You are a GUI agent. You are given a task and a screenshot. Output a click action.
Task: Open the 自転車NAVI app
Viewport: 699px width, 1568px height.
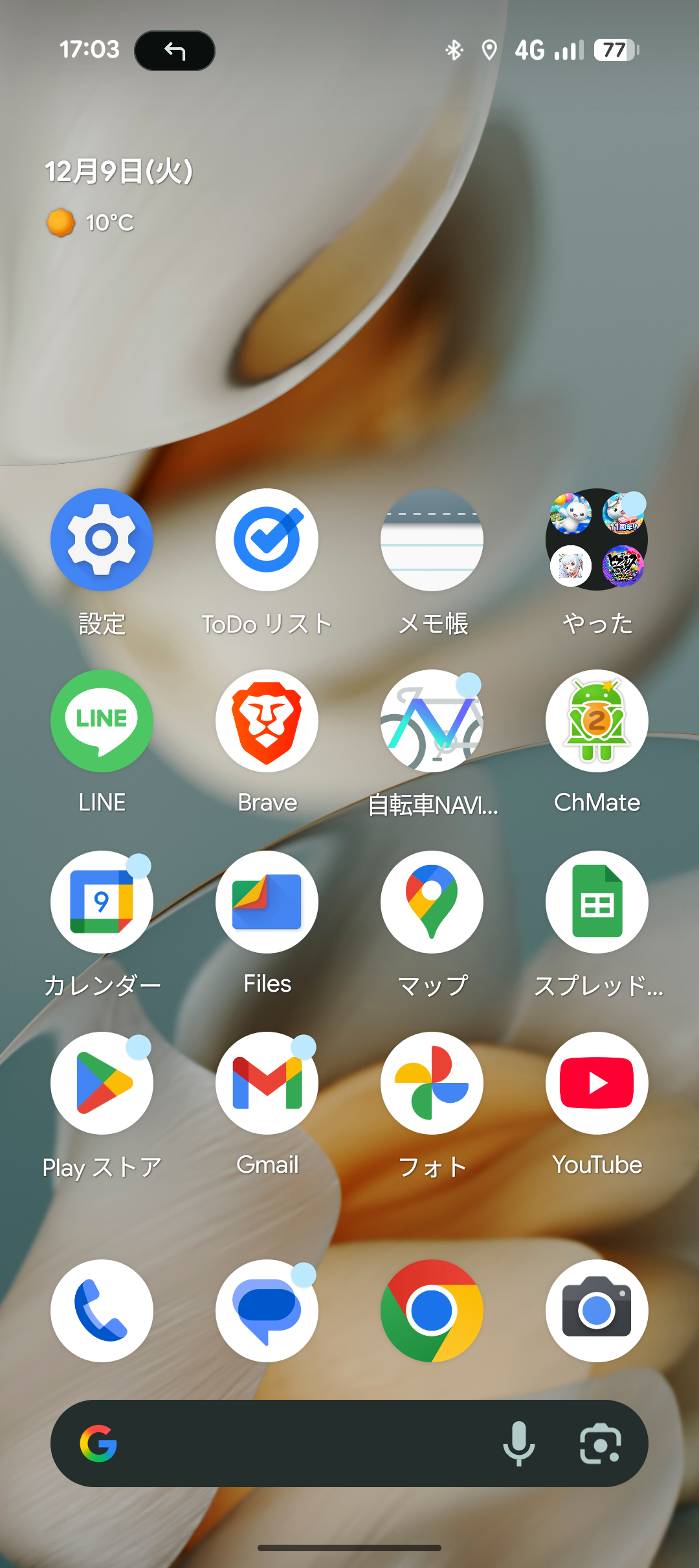(x=432, y=721)
